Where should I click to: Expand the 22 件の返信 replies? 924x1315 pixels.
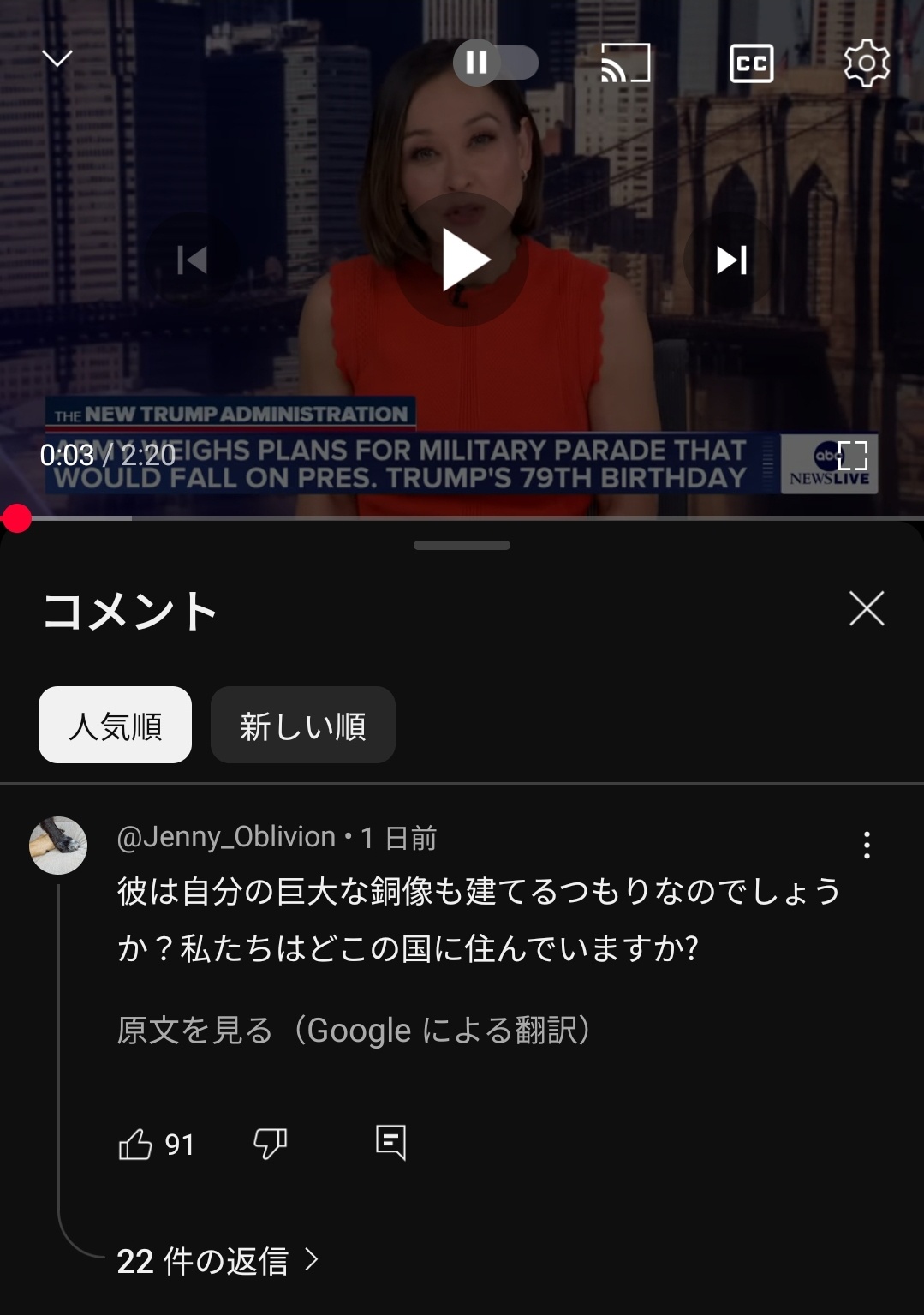[218, 1261]
